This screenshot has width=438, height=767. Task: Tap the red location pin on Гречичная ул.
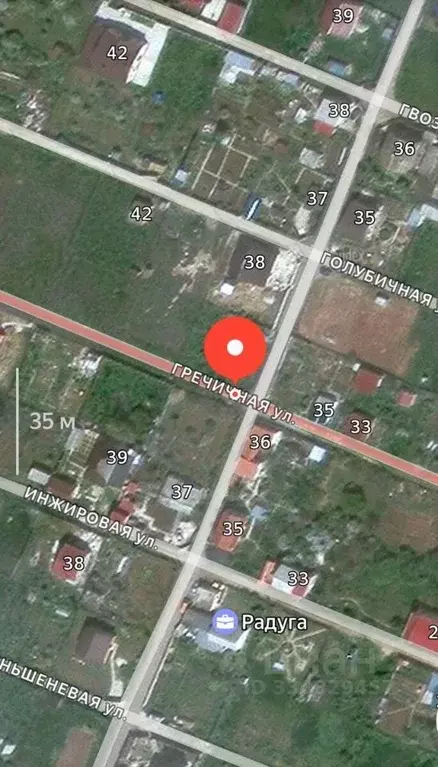point(235,350)
